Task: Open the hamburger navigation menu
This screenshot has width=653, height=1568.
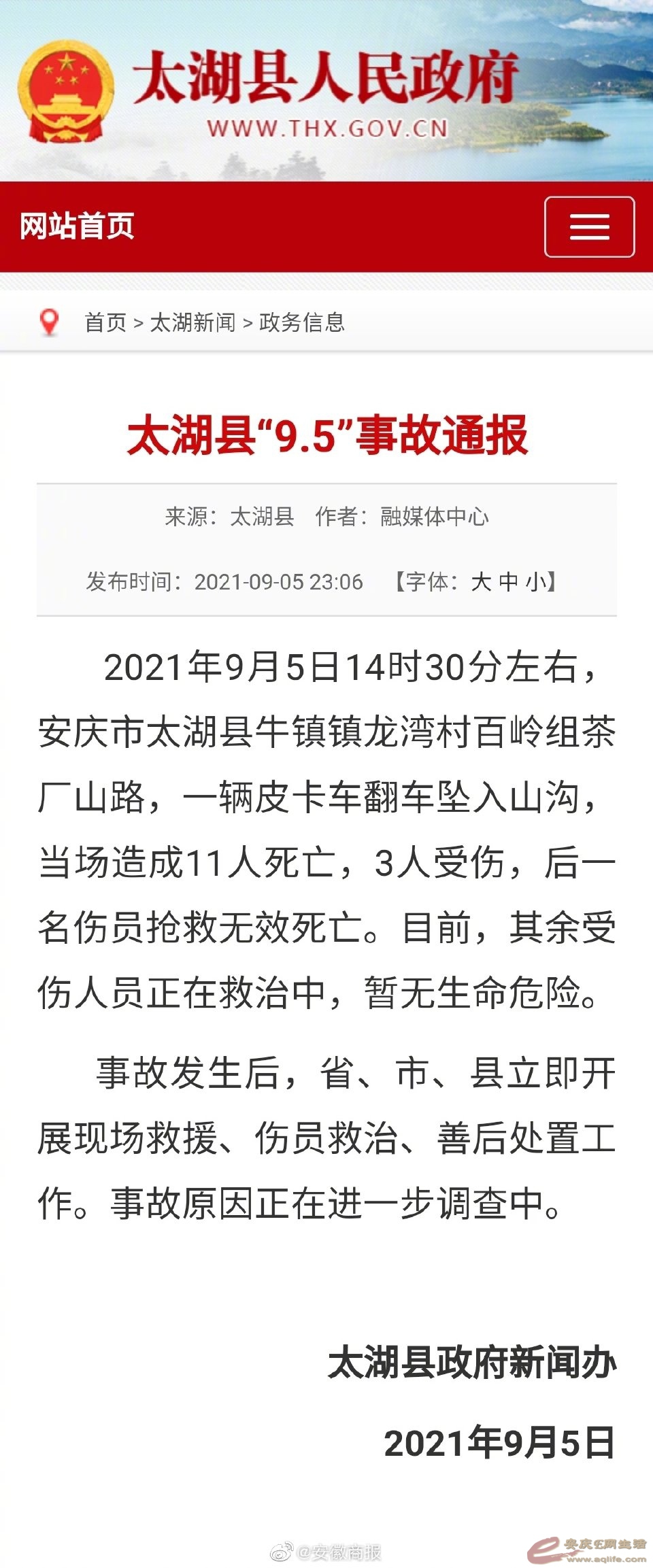Action: (x=589, y=227)
